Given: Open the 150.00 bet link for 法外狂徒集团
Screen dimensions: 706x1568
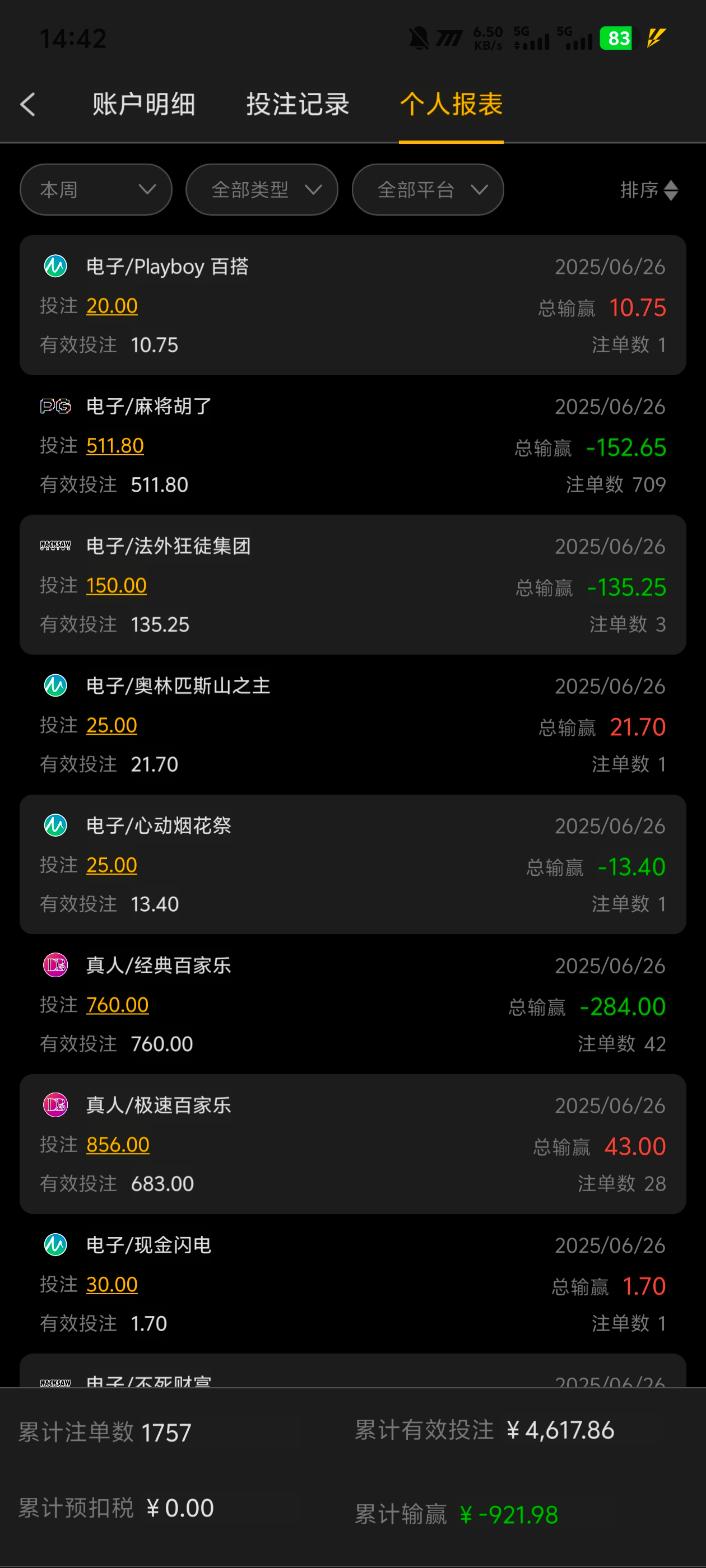Looking at the screenshot, I should point(117,586).
